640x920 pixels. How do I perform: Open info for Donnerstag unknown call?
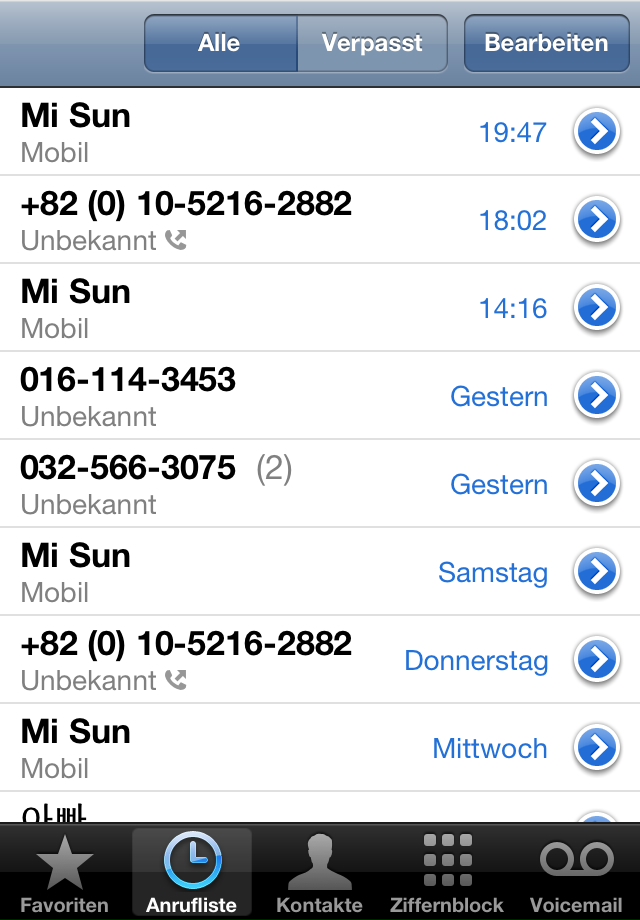(597, 660)
